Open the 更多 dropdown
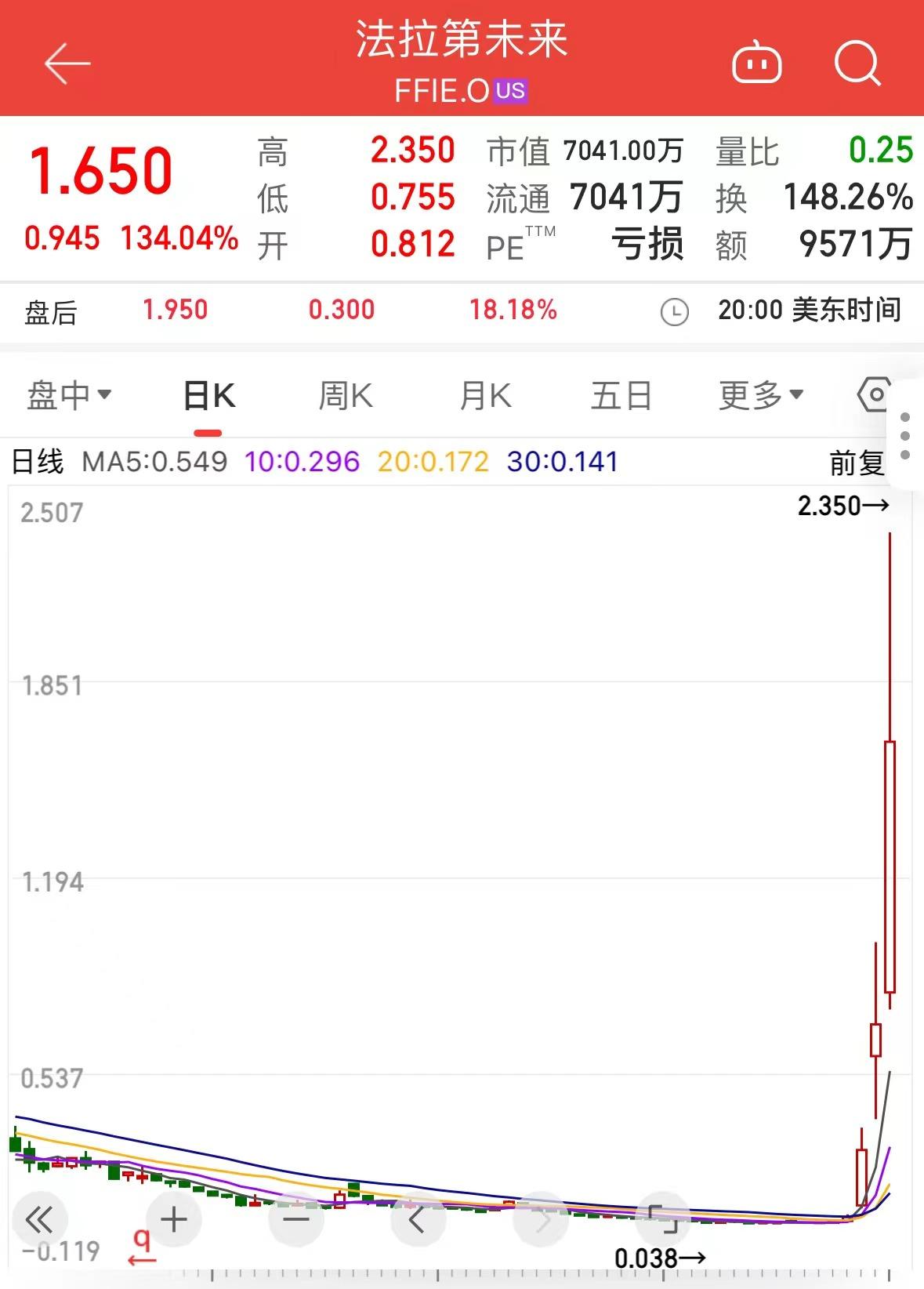924x1289 pixels. (x=758, y=395)
